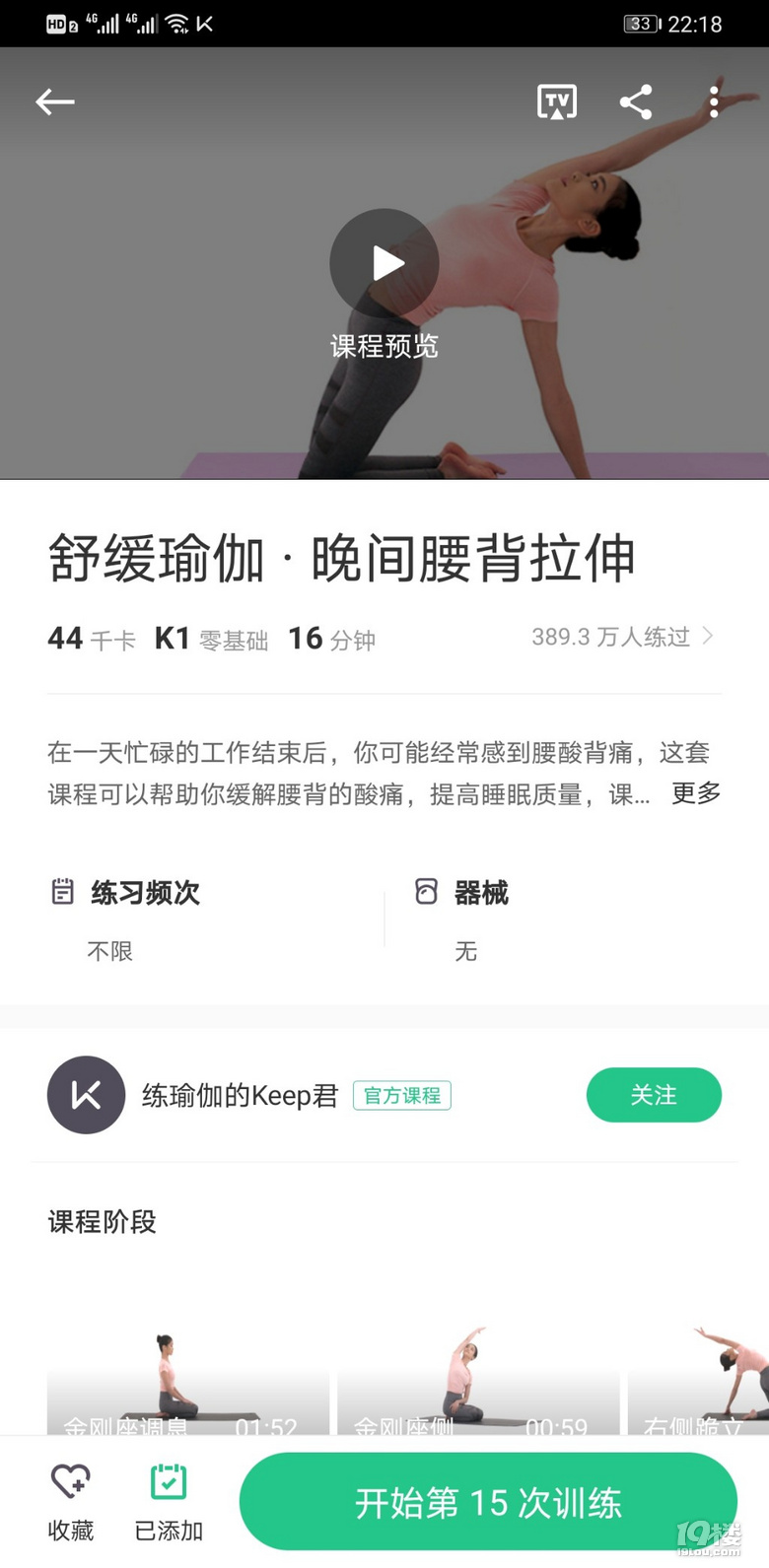Open the 389.3 万人练过 list
769x1568 pixels.
pyautogui.click(x=621, y=638)
